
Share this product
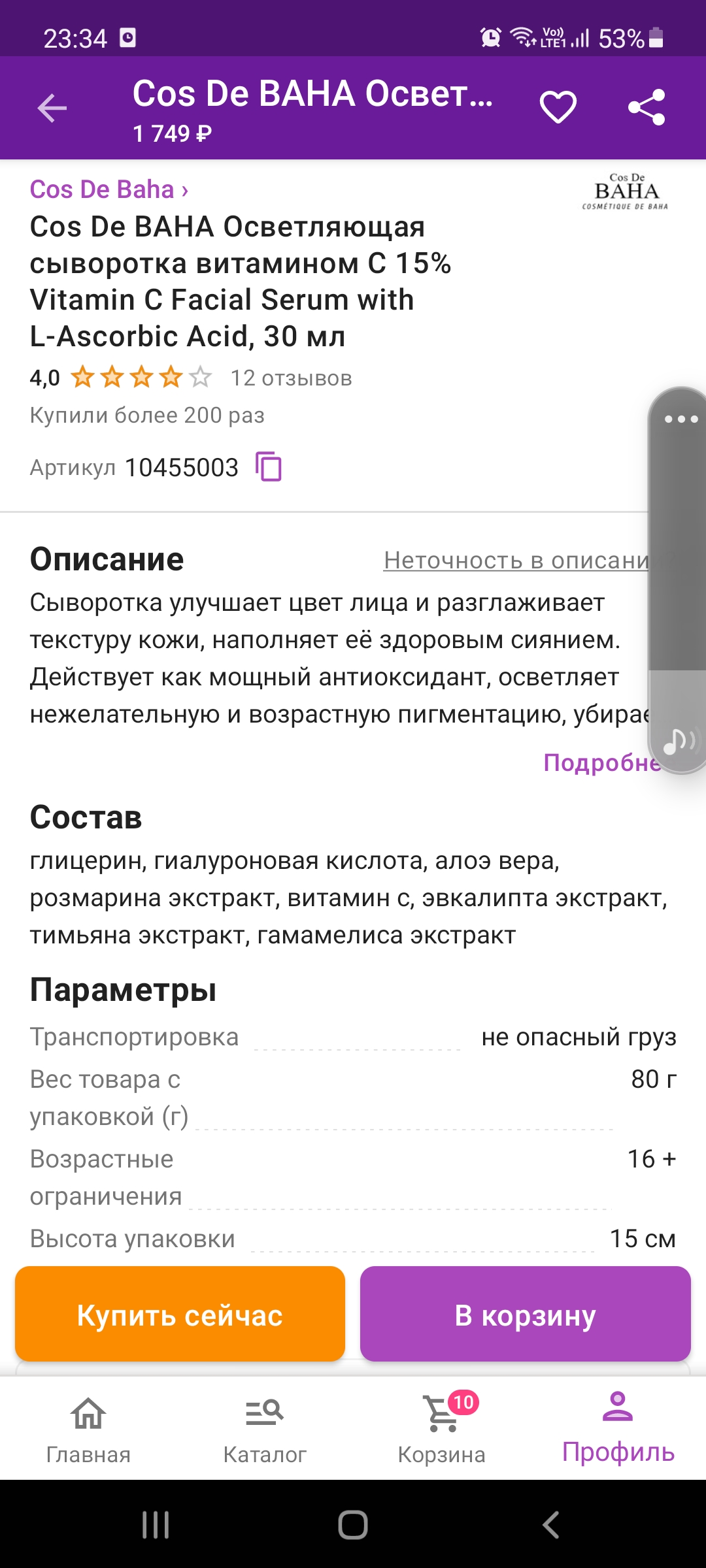646,107
